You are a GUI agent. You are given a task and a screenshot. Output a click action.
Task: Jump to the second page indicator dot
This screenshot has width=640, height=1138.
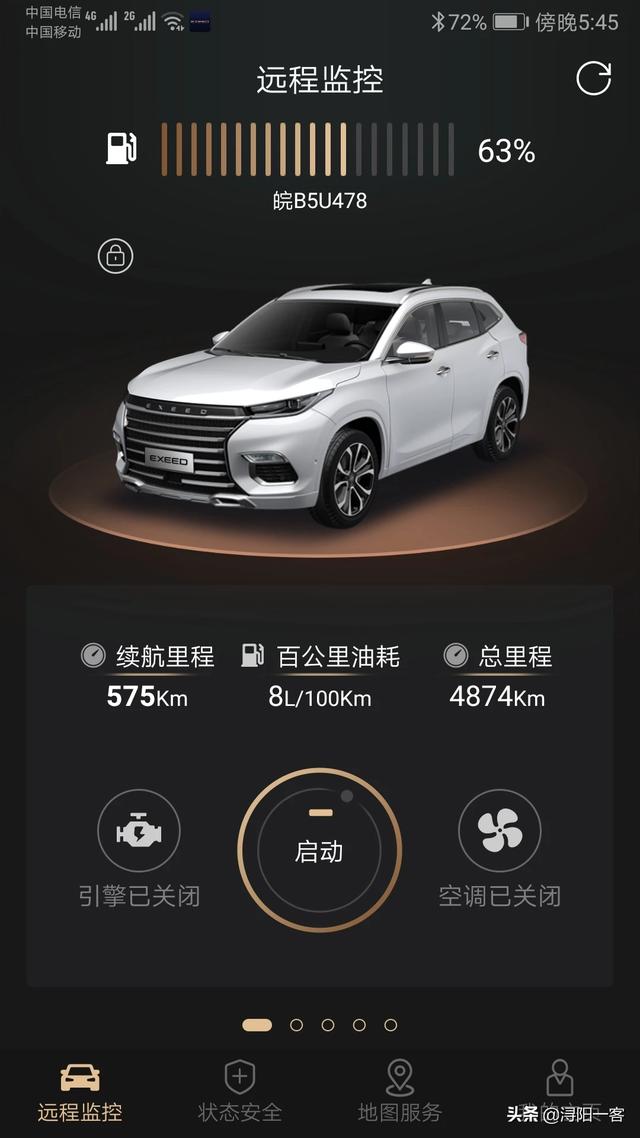point(296,1025)
